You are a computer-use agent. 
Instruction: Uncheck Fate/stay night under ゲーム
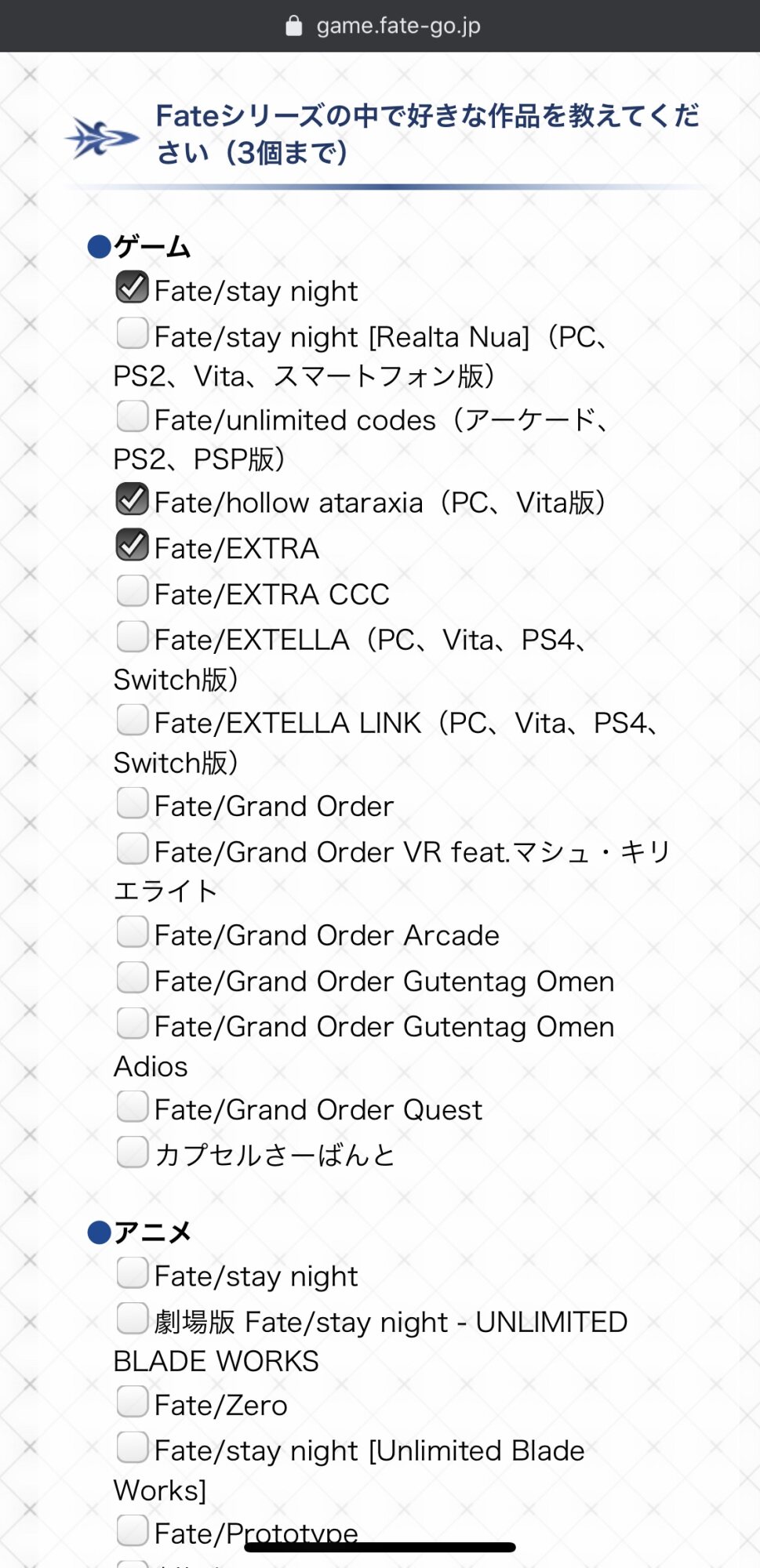click(132, 288)
